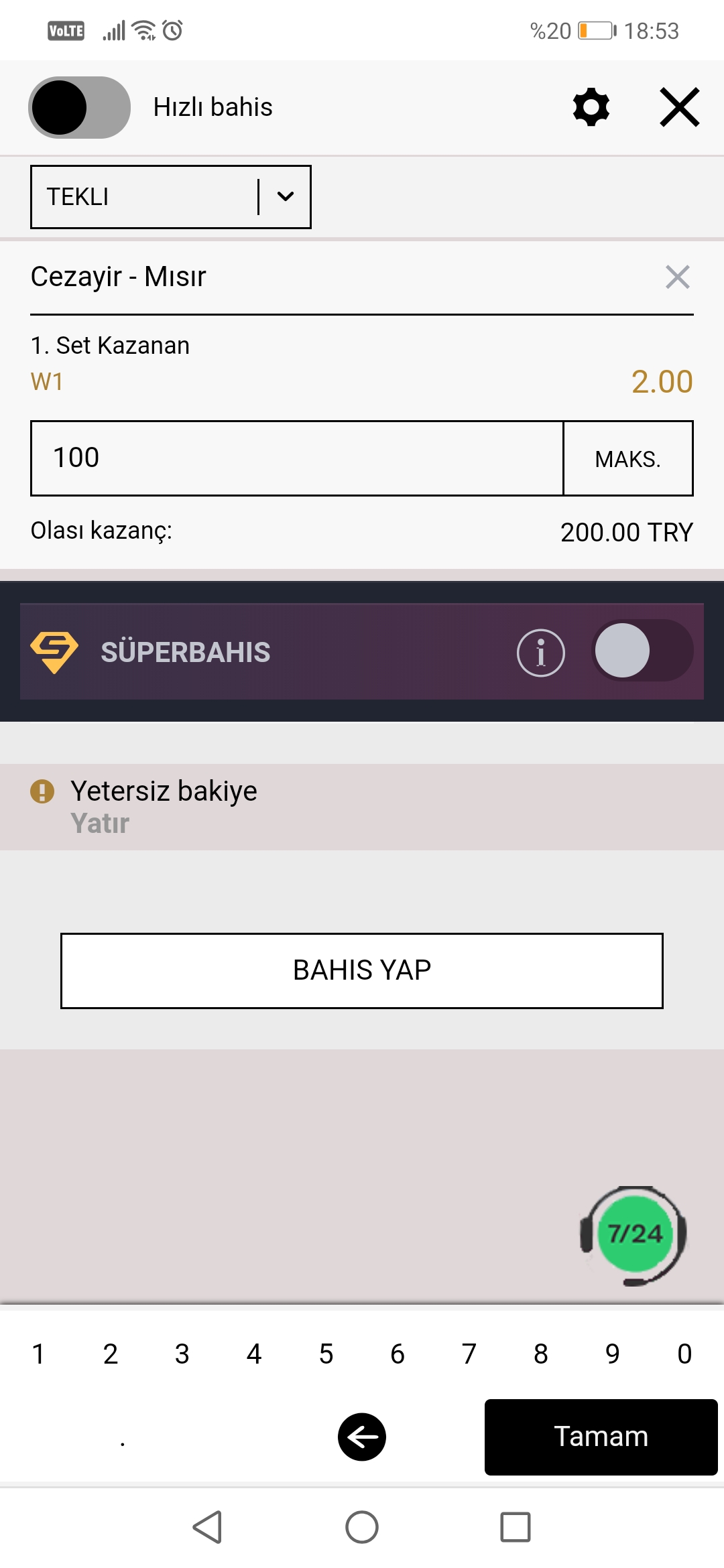
Task: Type digit 0 on the keypad
Action: tap(684, 1354)
